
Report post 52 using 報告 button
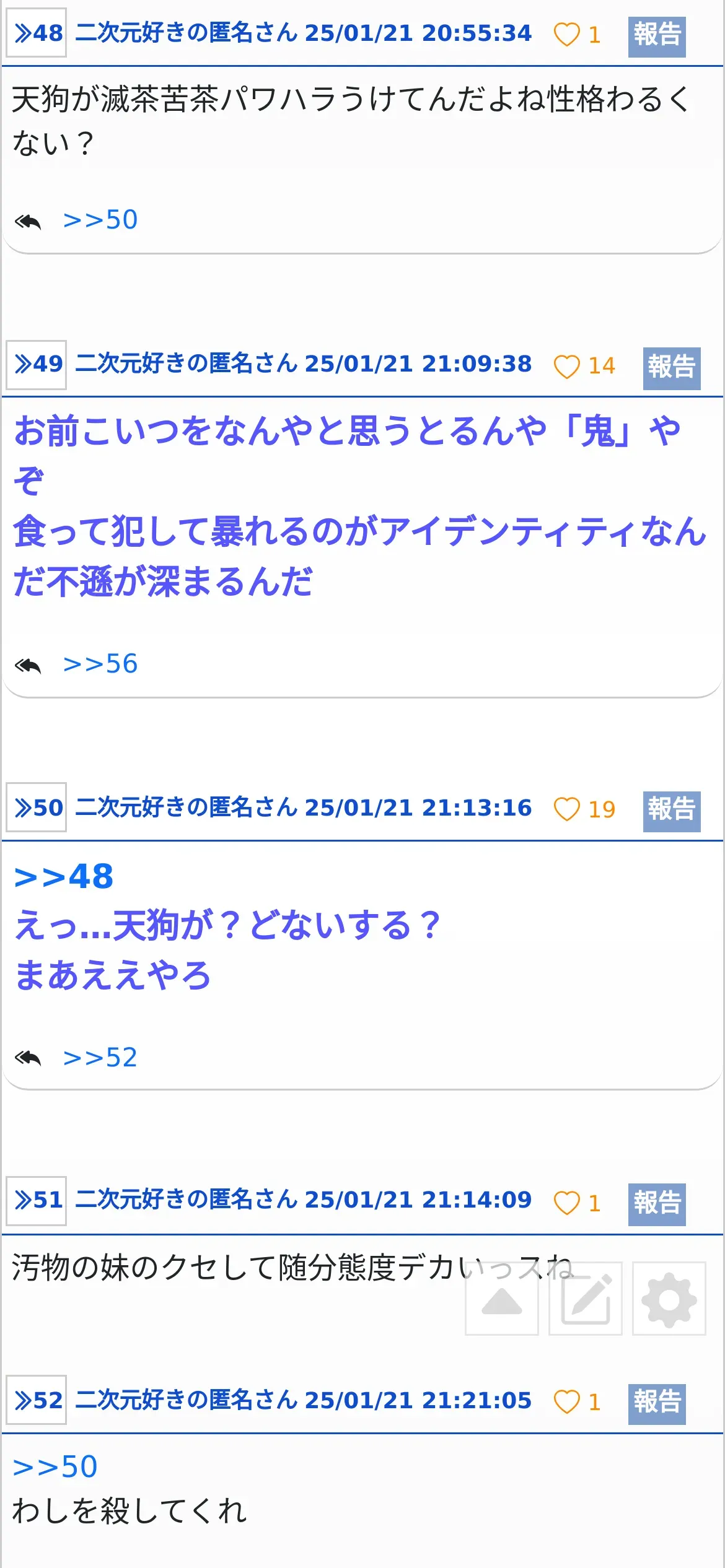tap(656, 1402)
